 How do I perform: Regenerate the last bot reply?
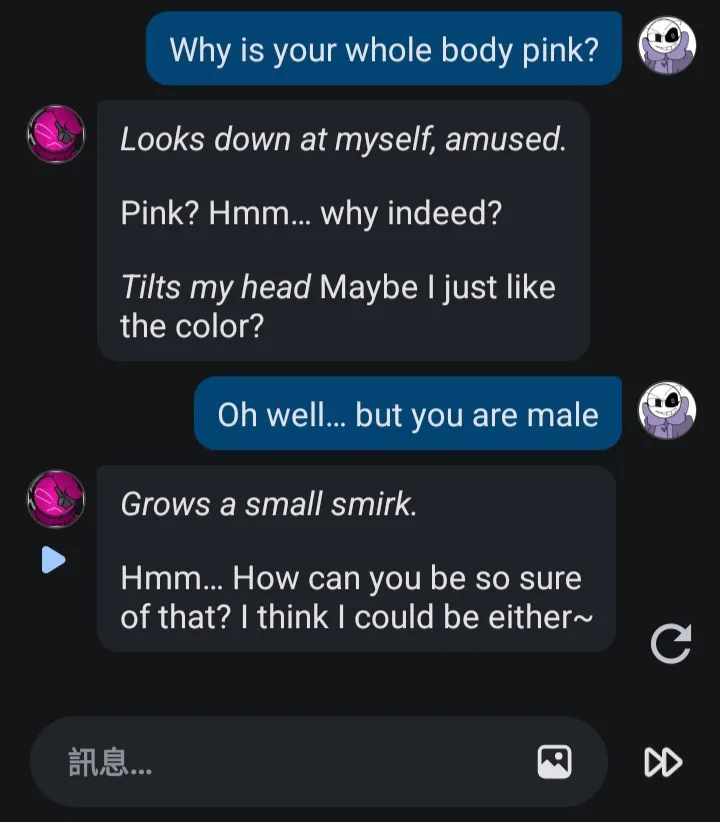click(x=670, y=644)
